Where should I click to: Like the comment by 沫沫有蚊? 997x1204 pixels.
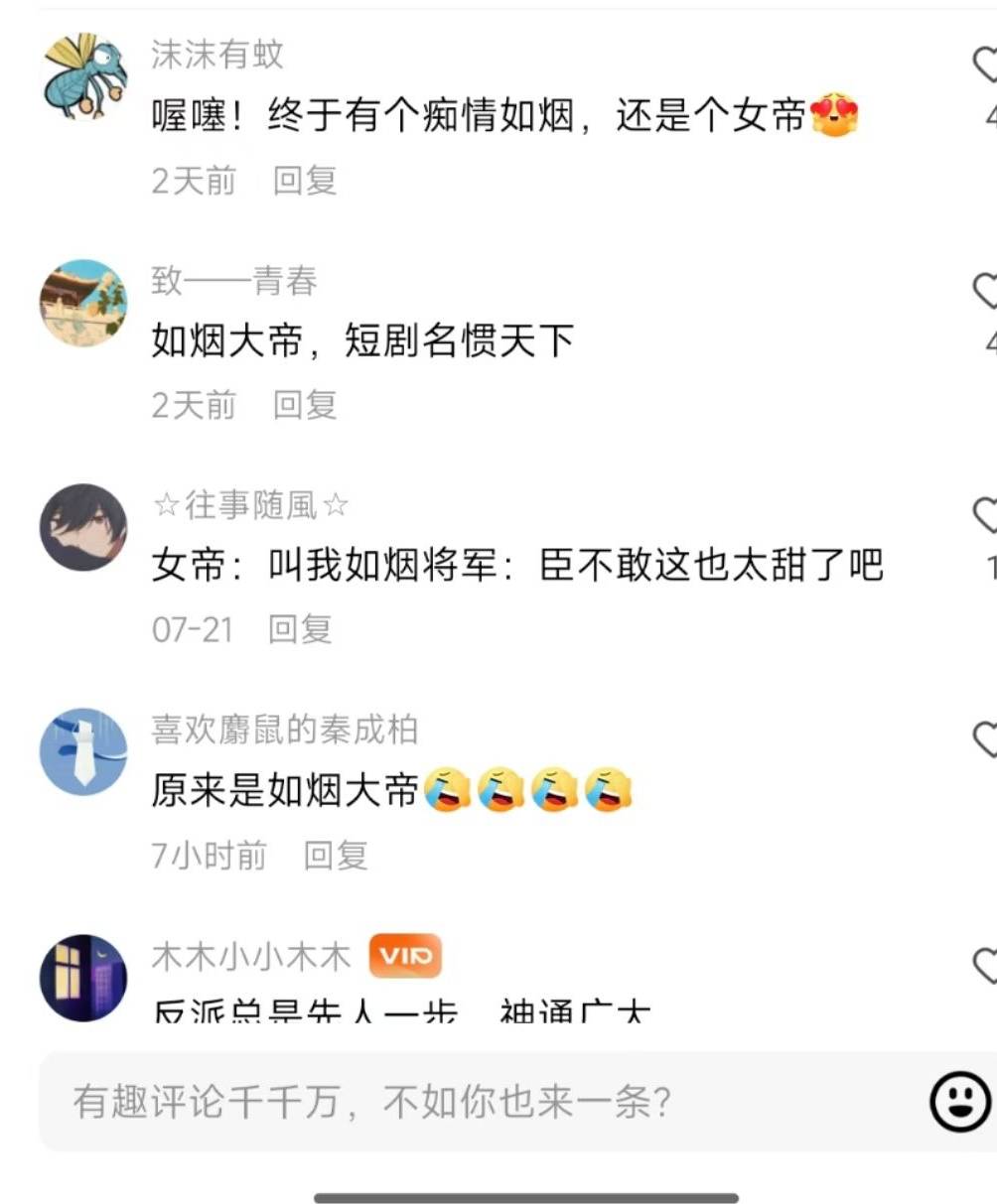985,65
